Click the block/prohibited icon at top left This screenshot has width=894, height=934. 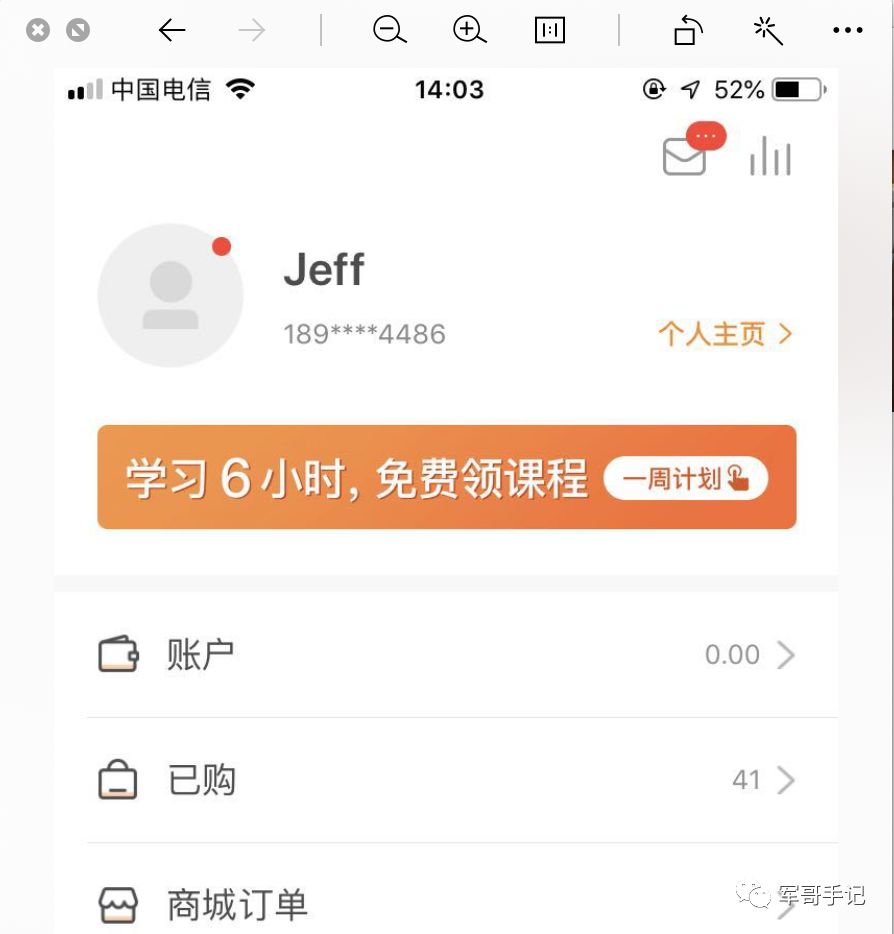[77, 30]
